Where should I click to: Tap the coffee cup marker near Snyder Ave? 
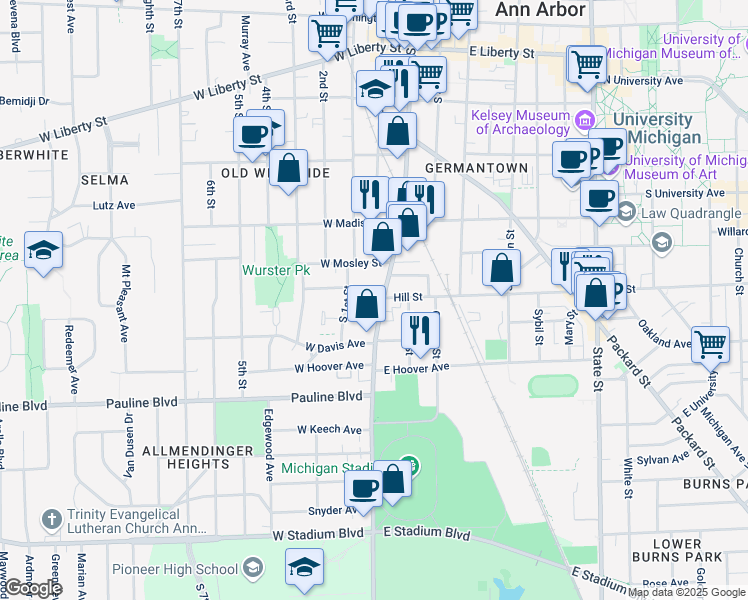tap(363, 492)
